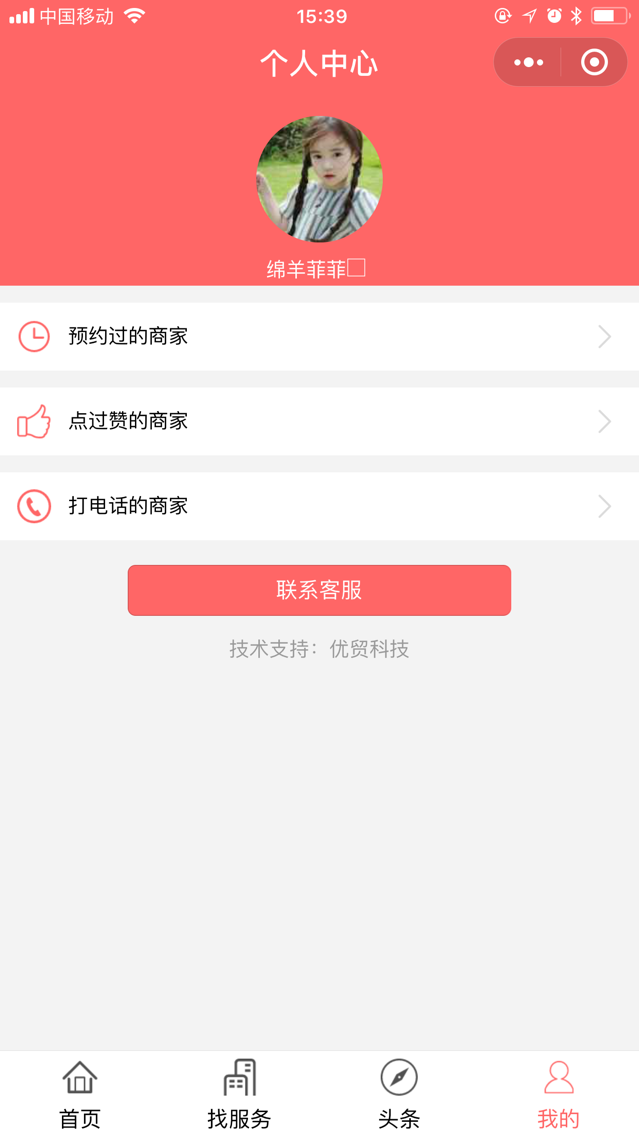639x1136 pixels.
Task: View 点过赞的商家
Action: [319, 422]
